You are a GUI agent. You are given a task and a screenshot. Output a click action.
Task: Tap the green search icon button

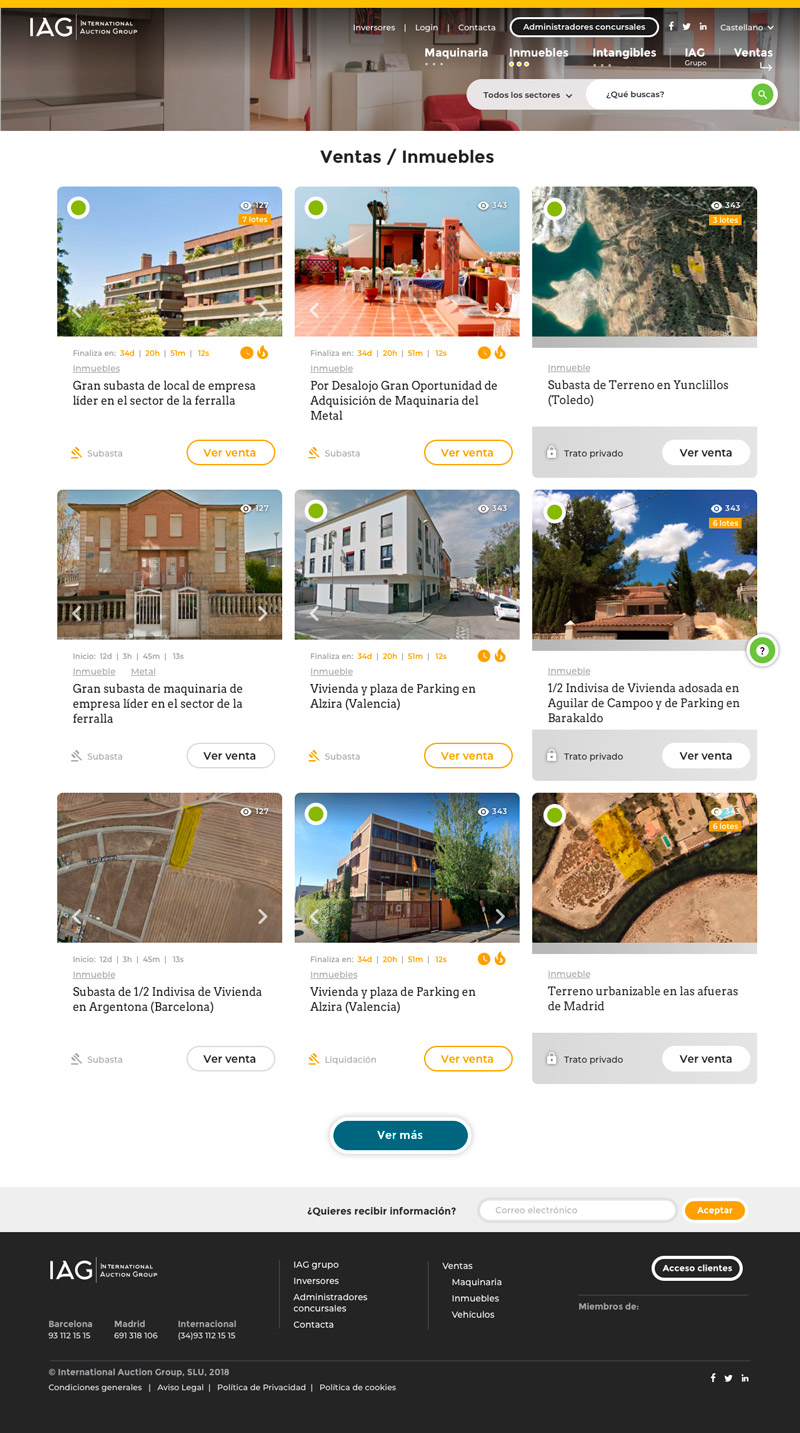tap(762, 94)
